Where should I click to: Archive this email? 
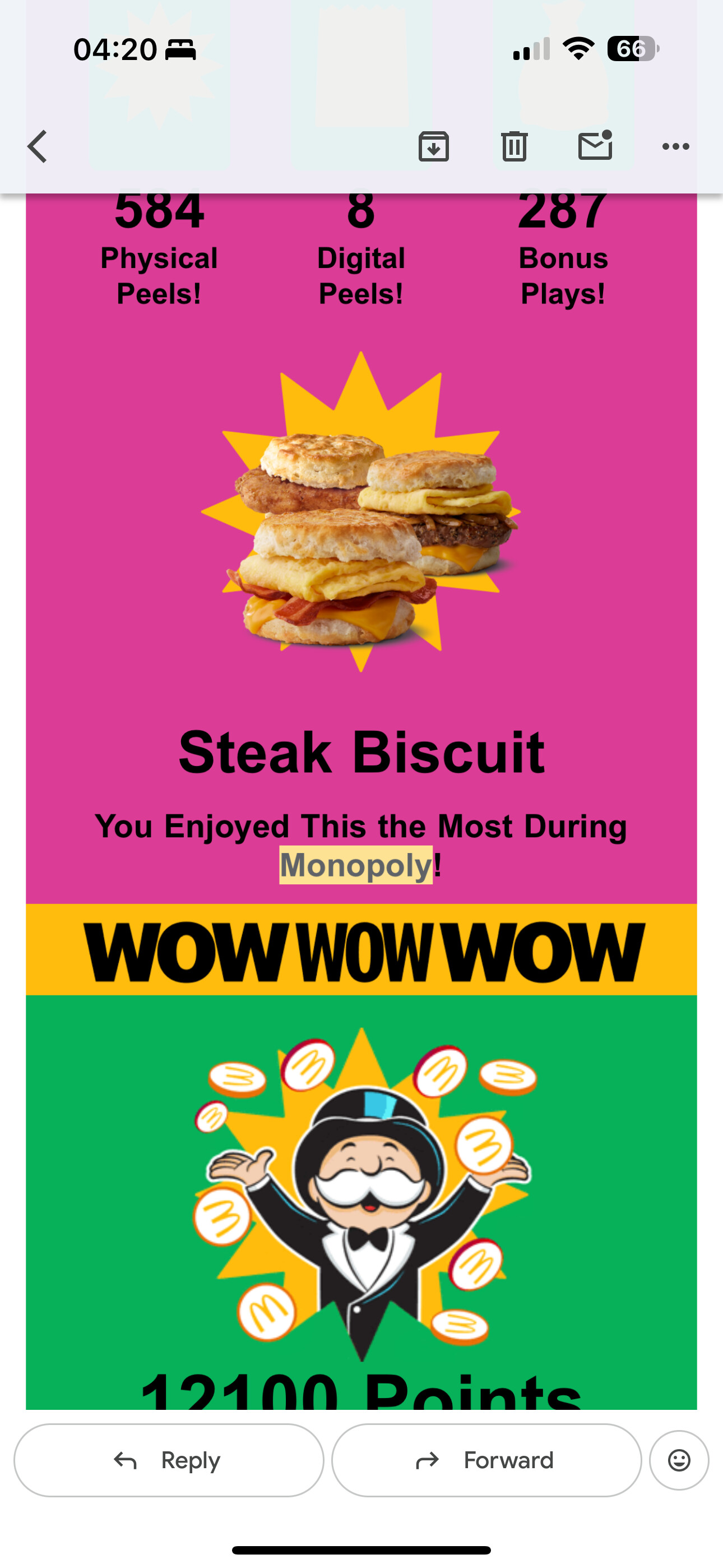(433, 147)
